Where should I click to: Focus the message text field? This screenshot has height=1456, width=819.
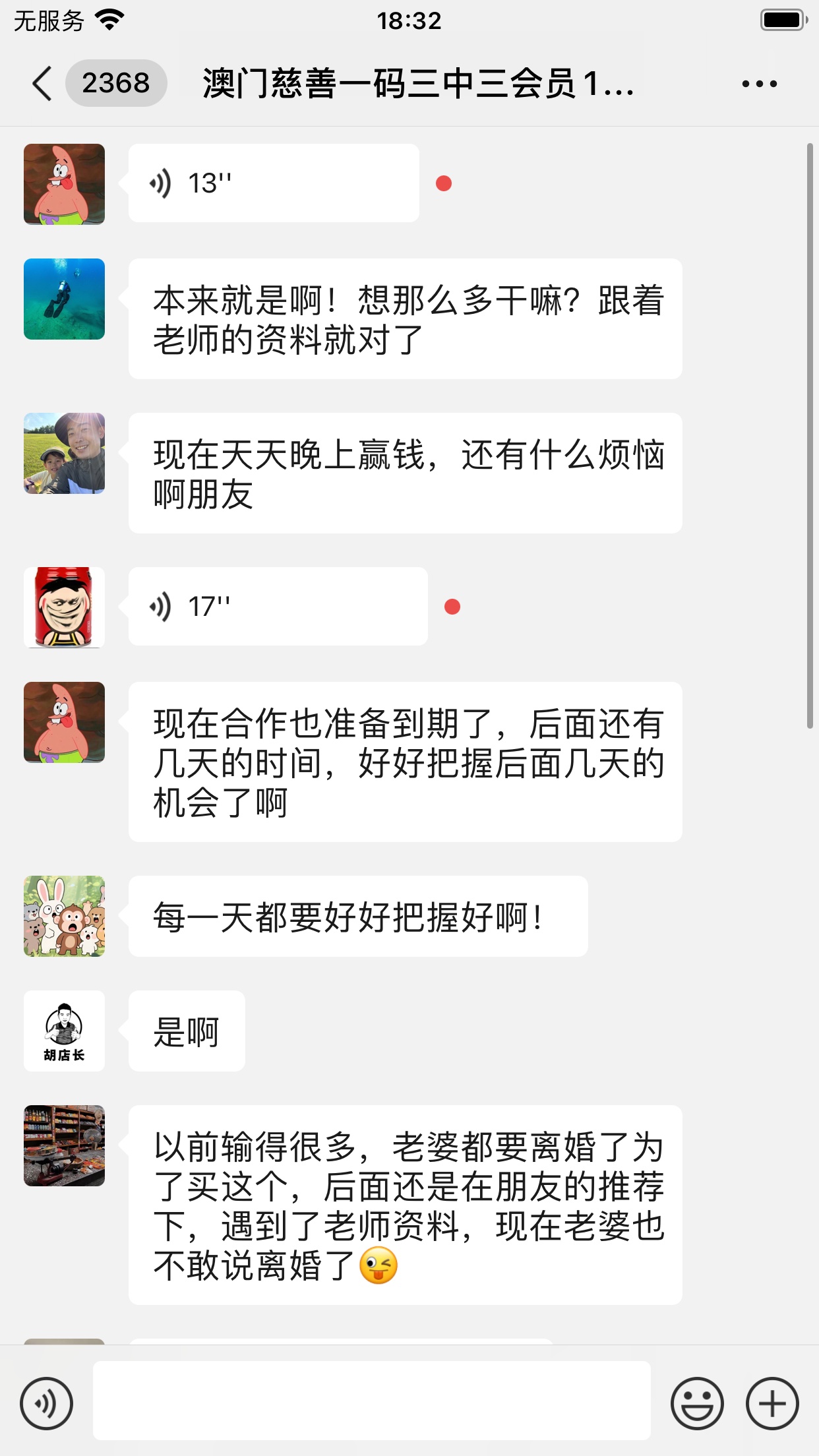click(x=371, y=1401)
